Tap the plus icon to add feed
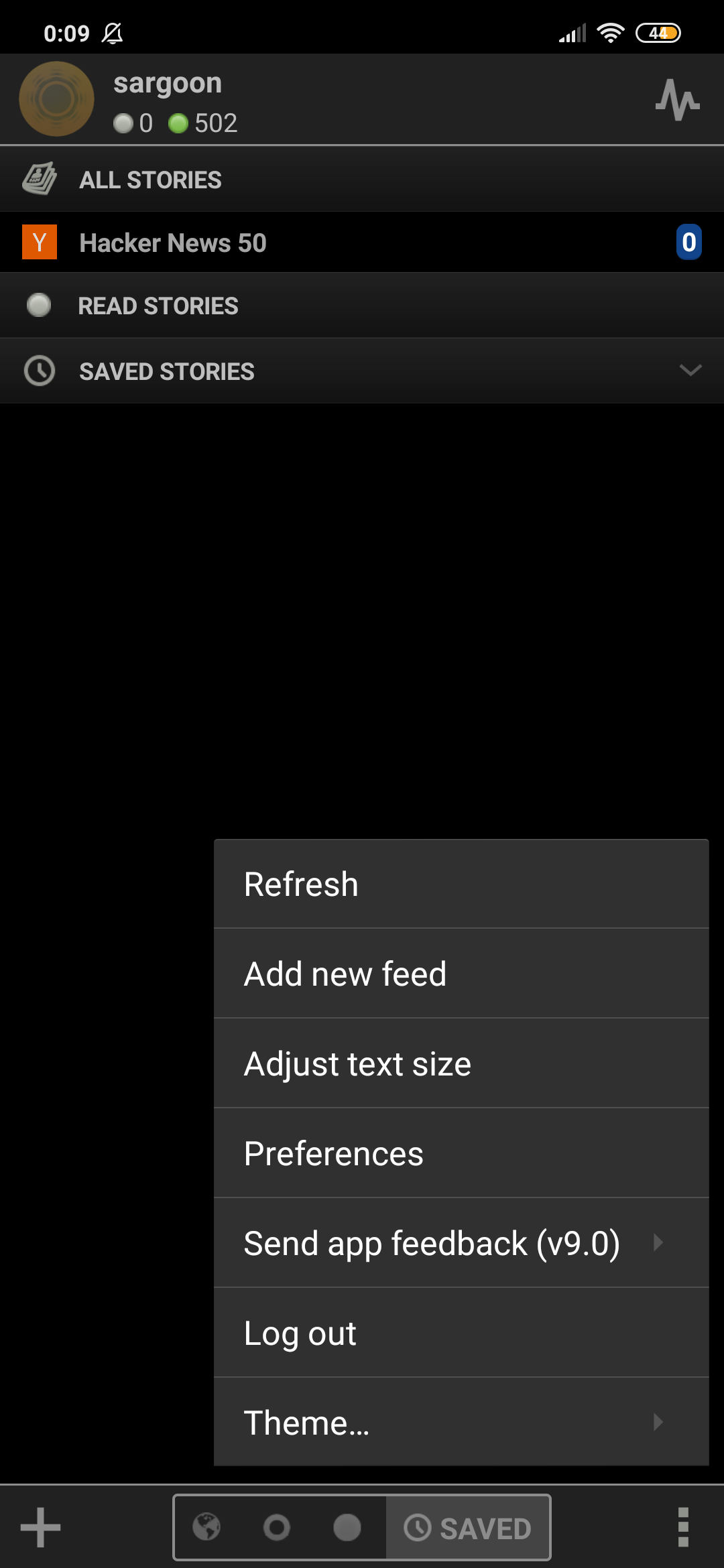This screenshot has width=724, height=1568. [x=40, y=1528]
